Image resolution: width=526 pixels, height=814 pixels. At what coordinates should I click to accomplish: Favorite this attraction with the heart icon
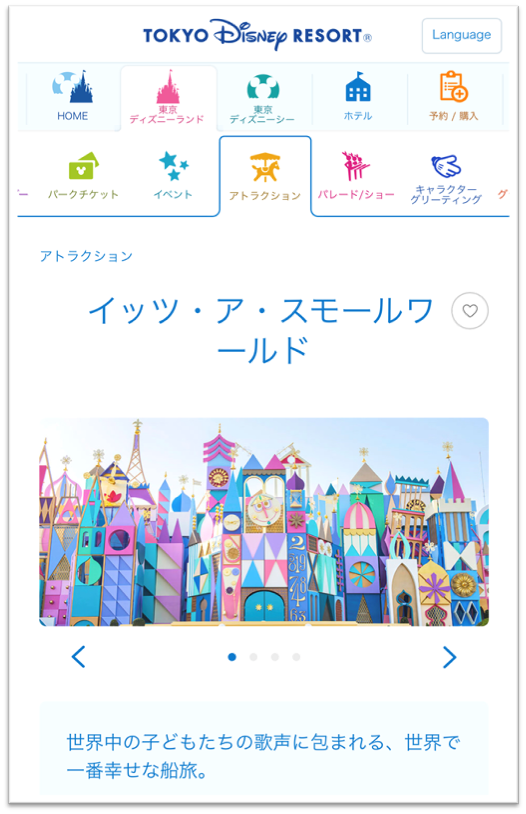469,310
